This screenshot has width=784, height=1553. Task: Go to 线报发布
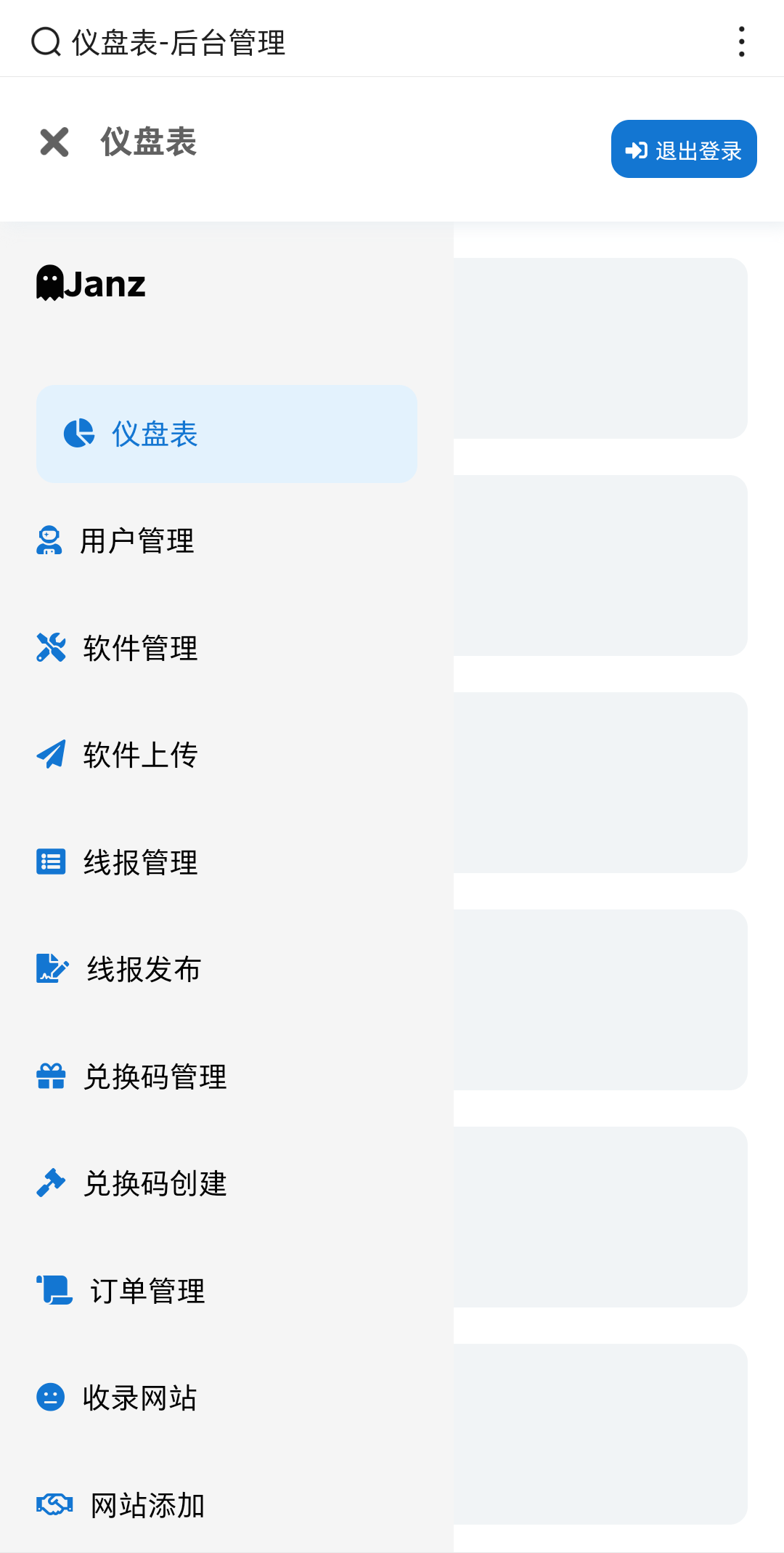pyautogui.click(x=226, y=969)
